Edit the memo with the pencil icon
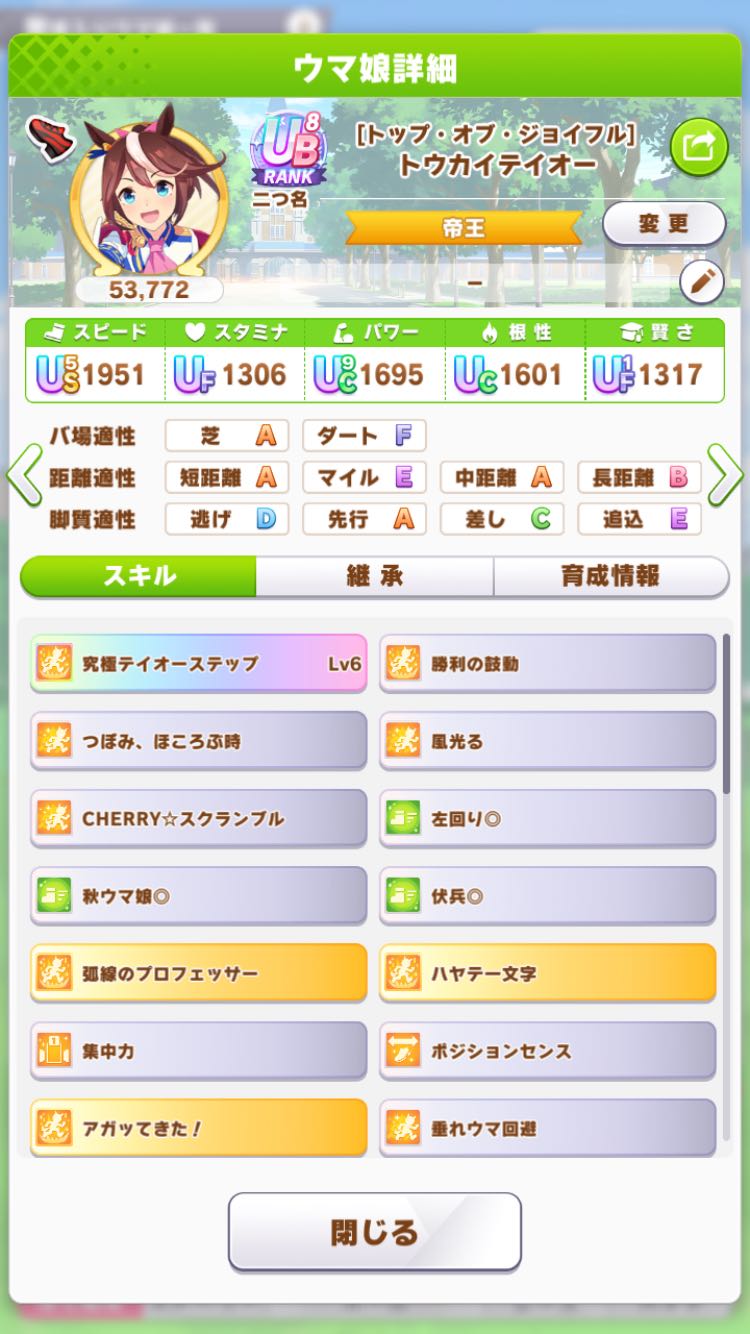The width and height of the screenshot is (750, 1334). click(701, 283)
